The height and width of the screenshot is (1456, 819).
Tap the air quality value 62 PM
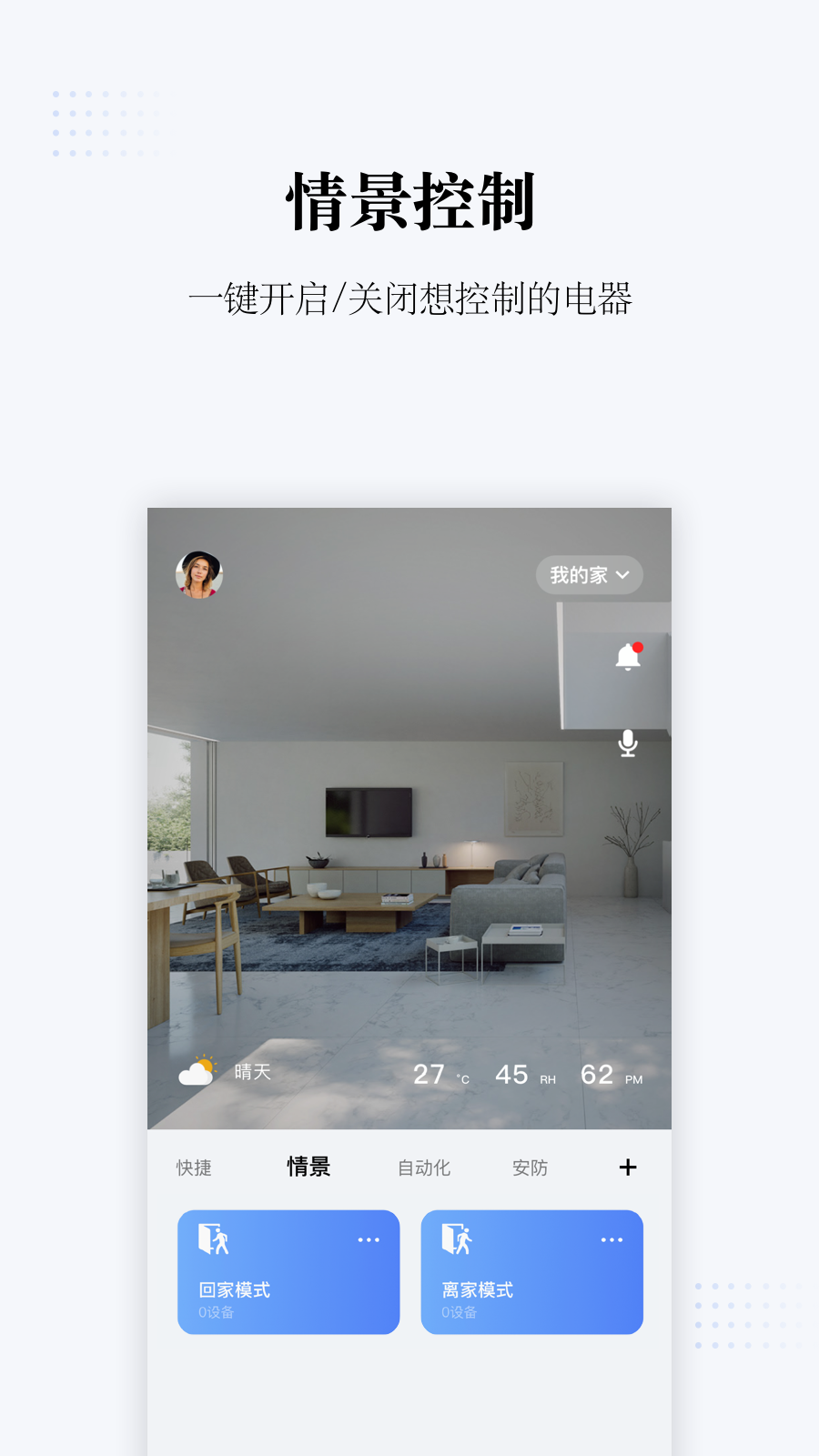pos(603,1074)
